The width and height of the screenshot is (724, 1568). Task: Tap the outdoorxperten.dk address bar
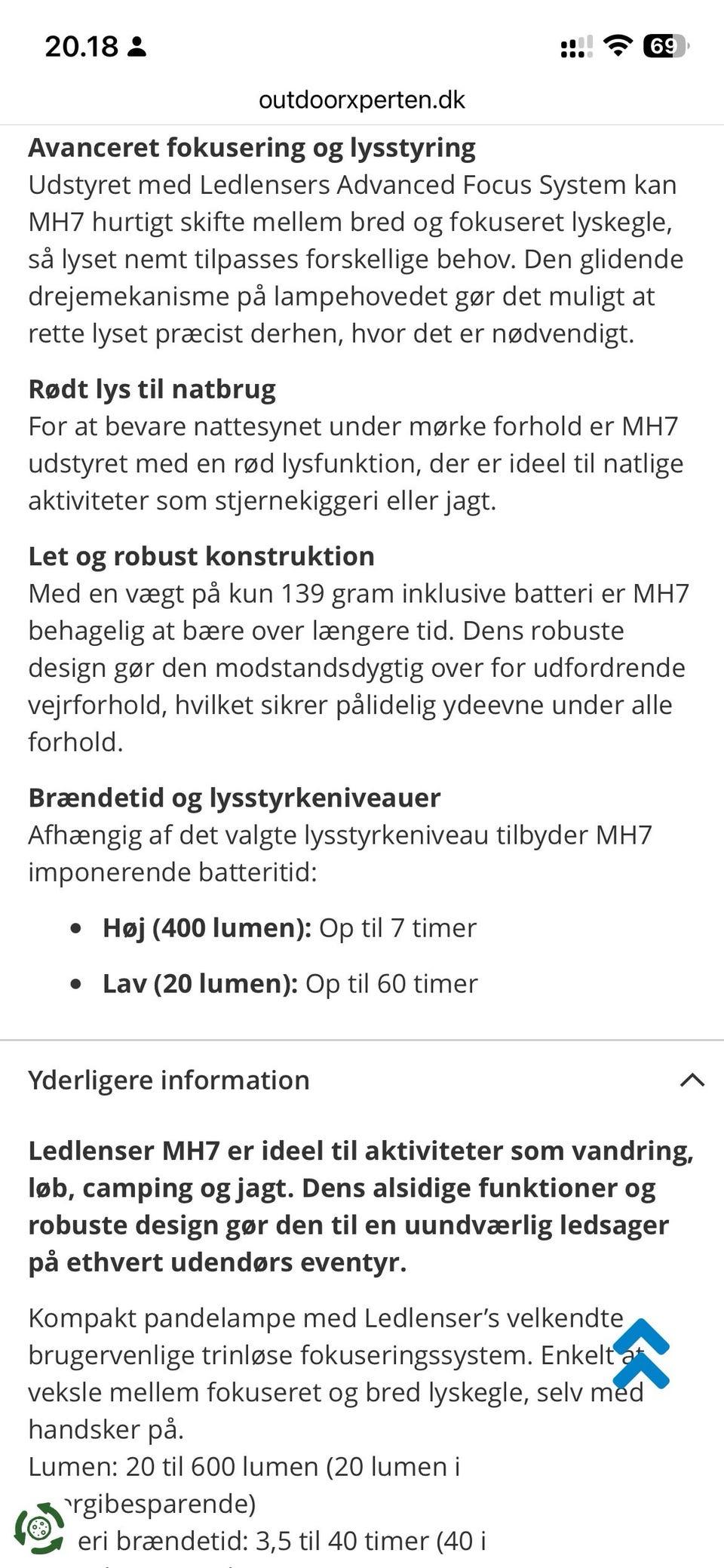coord(362,100)
